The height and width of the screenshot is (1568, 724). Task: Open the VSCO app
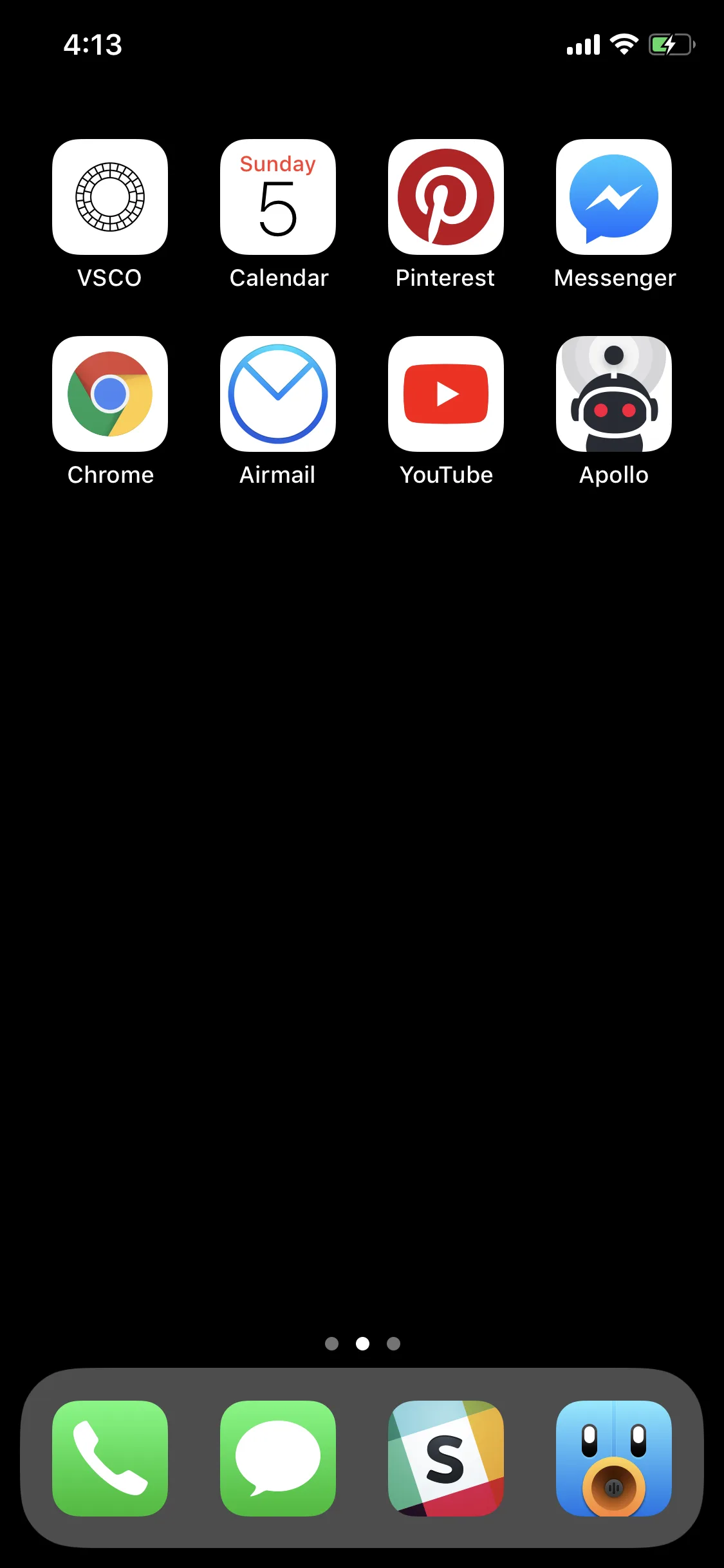[x=110, y=197]
